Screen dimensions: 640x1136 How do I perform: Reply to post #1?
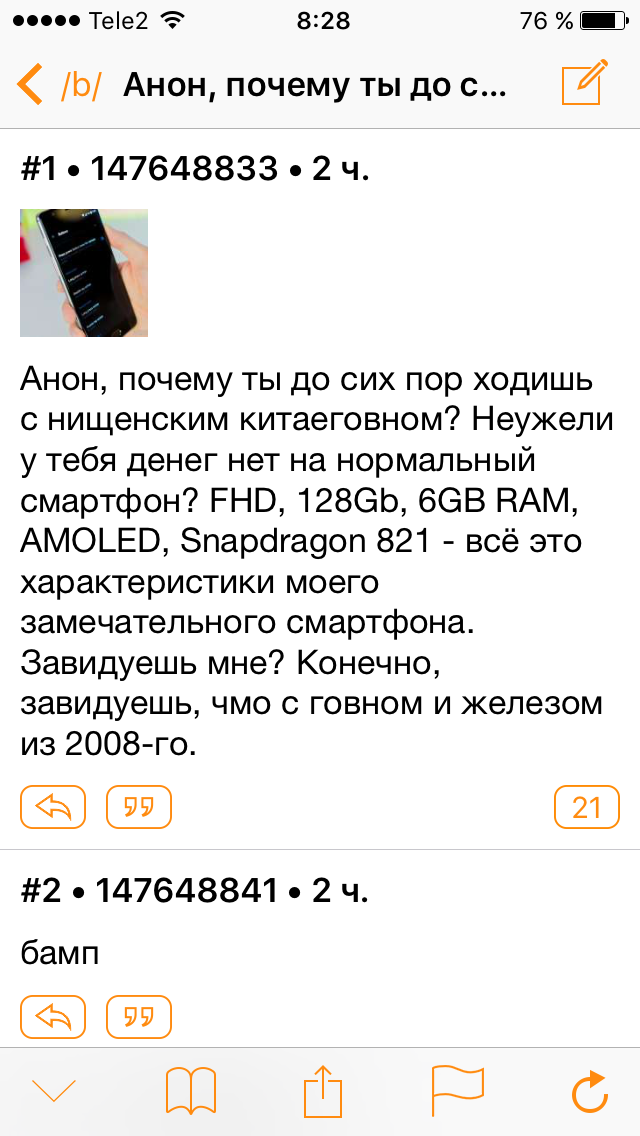[53, 807]
